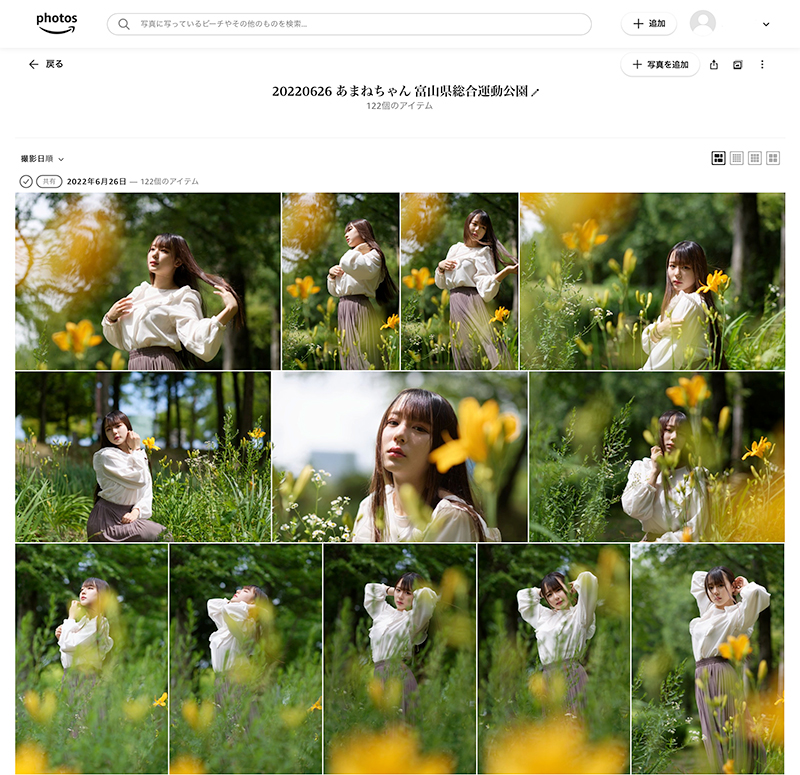800x775 pixels.
Task: Open the Amazon Photos home logo
Action: [56, 22]
